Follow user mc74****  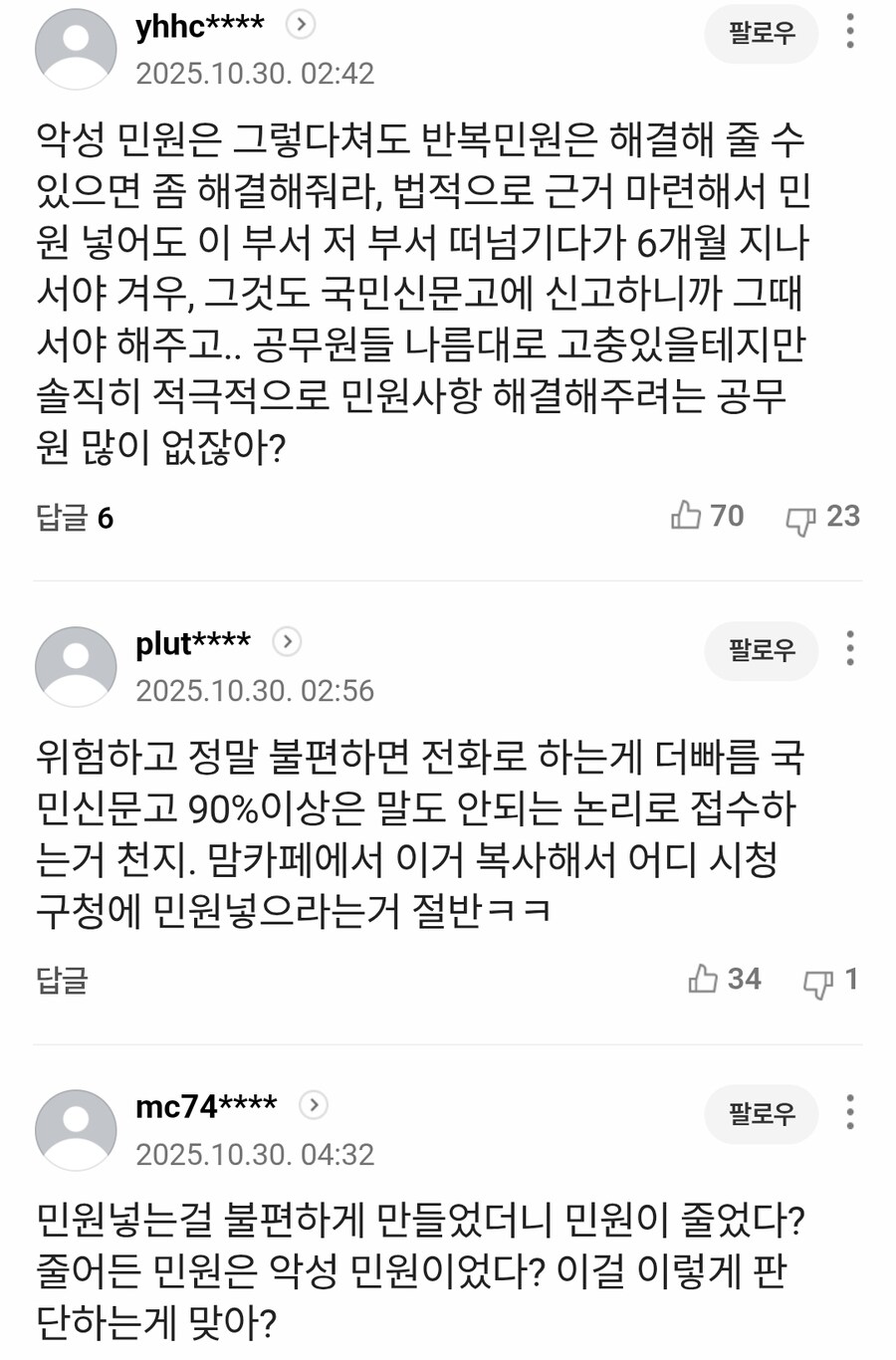(762, 1113)
